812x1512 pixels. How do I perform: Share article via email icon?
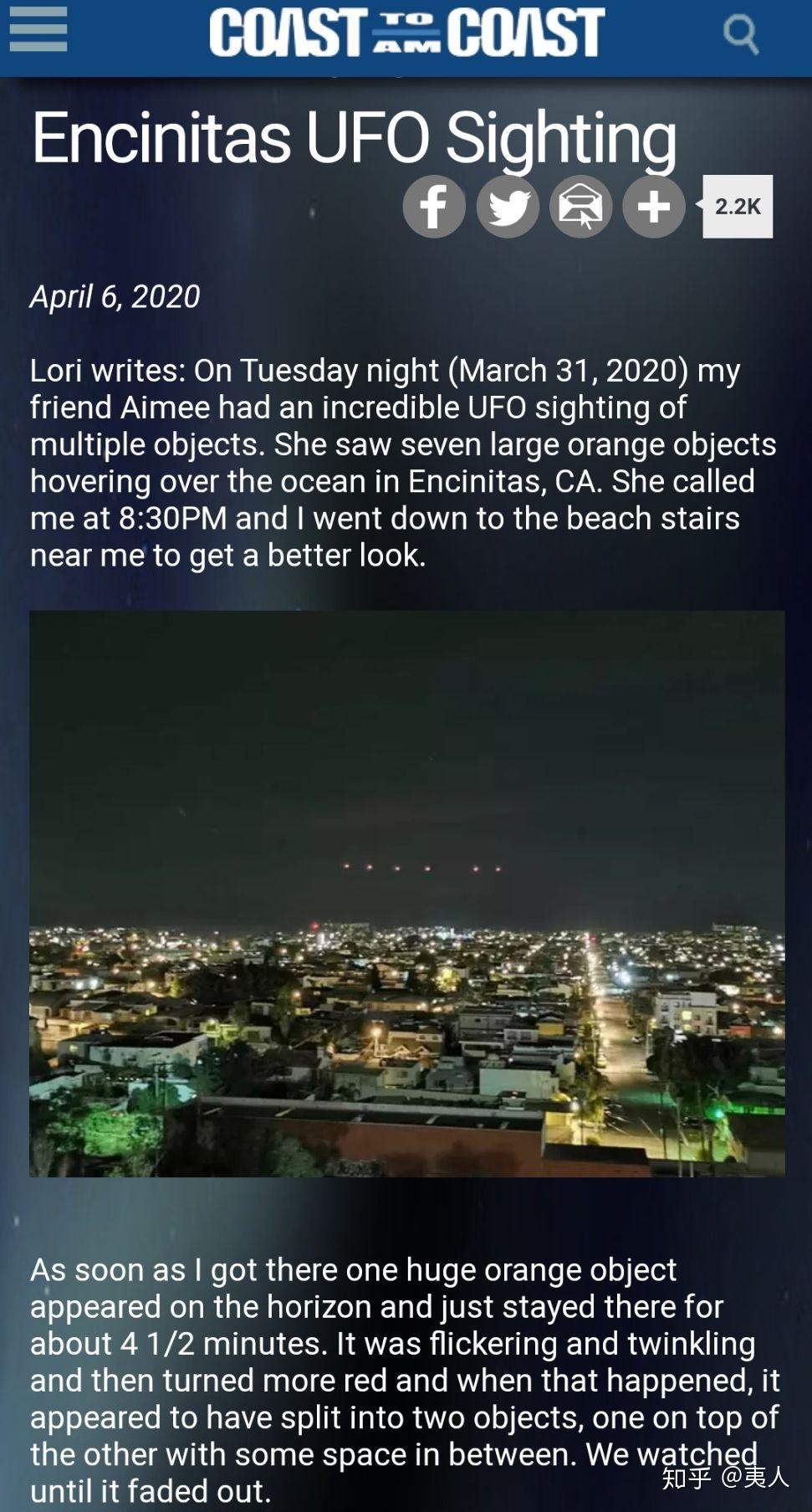click(x=580, y=207)
